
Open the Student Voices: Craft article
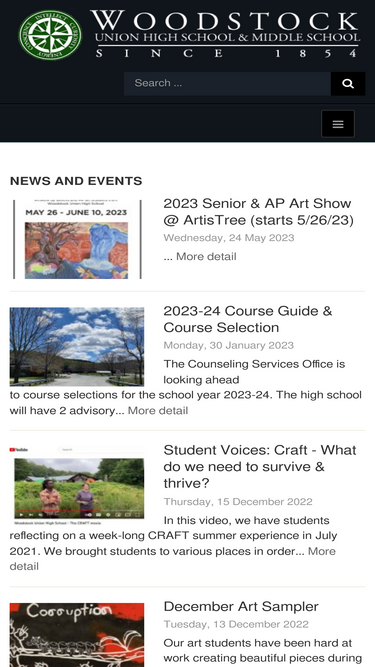pos(260,466)
